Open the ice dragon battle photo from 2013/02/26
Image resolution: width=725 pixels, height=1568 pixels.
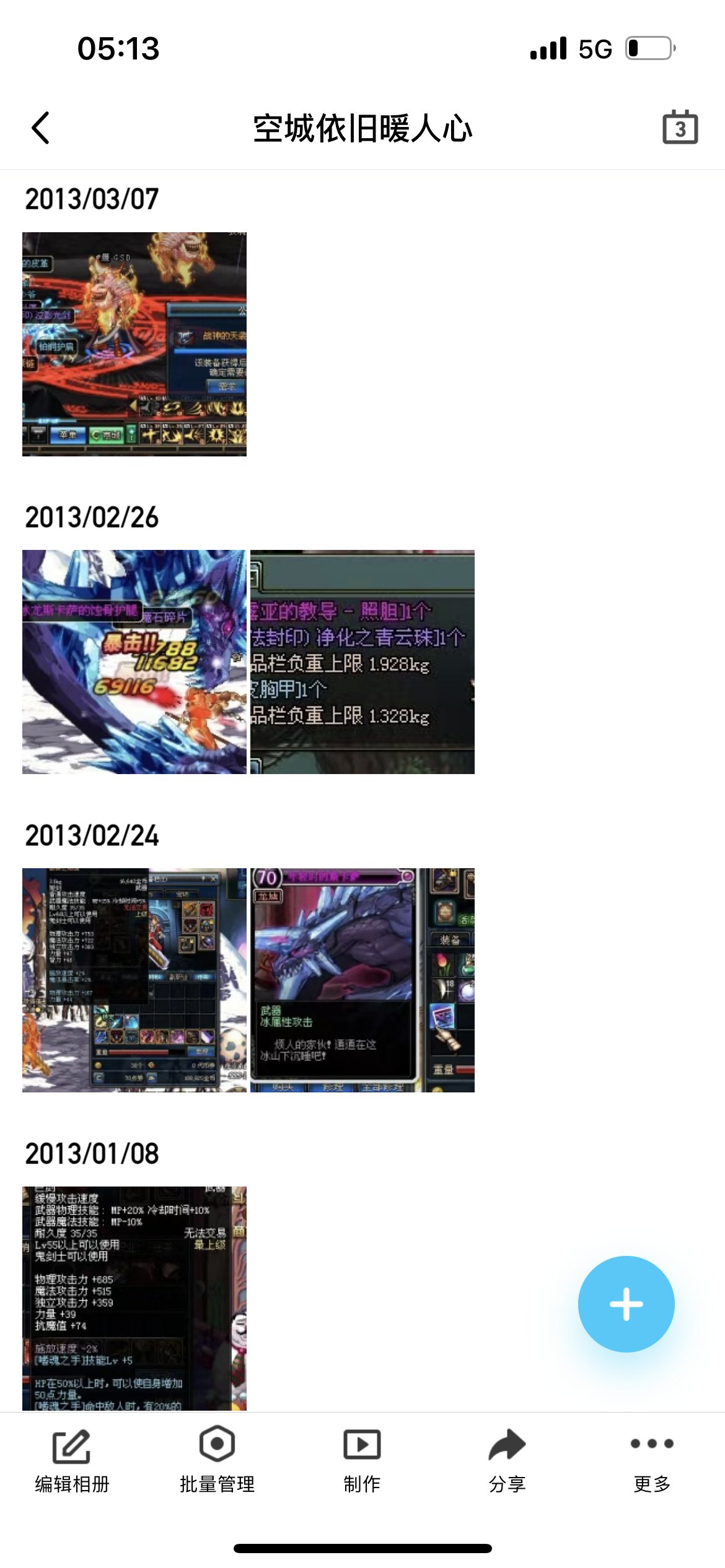tap(134, 662)
